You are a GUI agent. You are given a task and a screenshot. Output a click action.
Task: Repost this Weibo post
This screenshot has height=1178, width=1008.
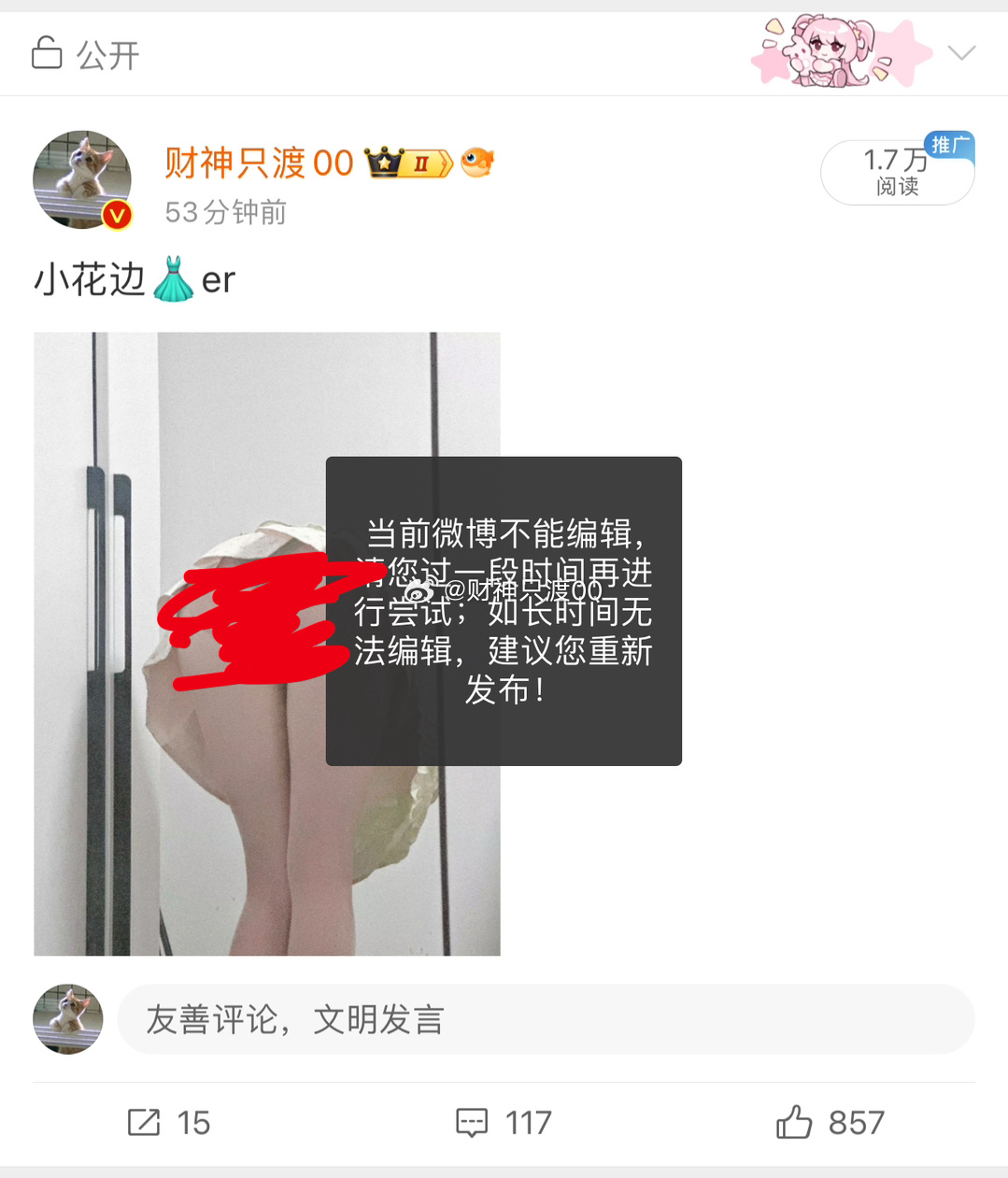coord(169,1122)
